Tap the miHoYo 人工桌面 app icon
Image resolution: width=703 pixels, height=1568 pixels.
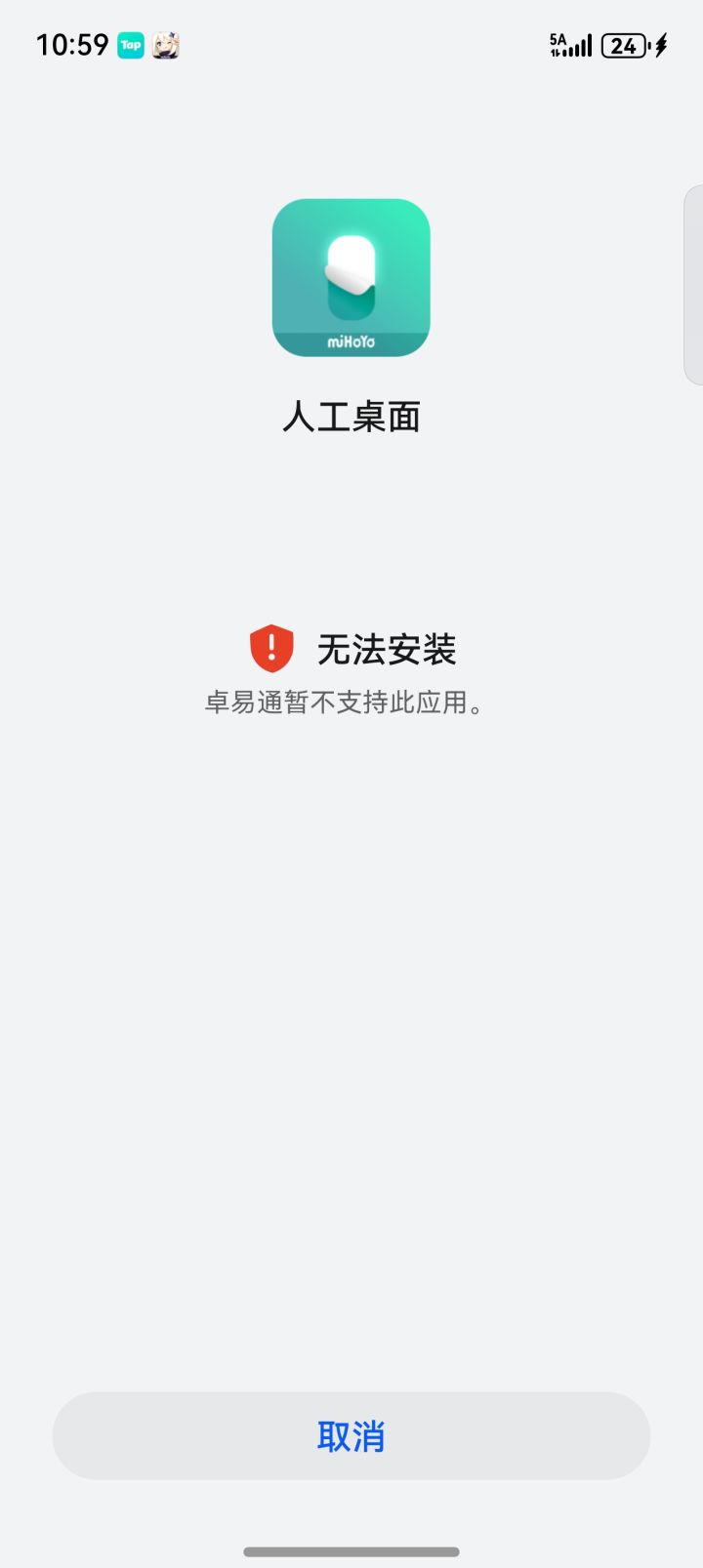coord(351,277)
